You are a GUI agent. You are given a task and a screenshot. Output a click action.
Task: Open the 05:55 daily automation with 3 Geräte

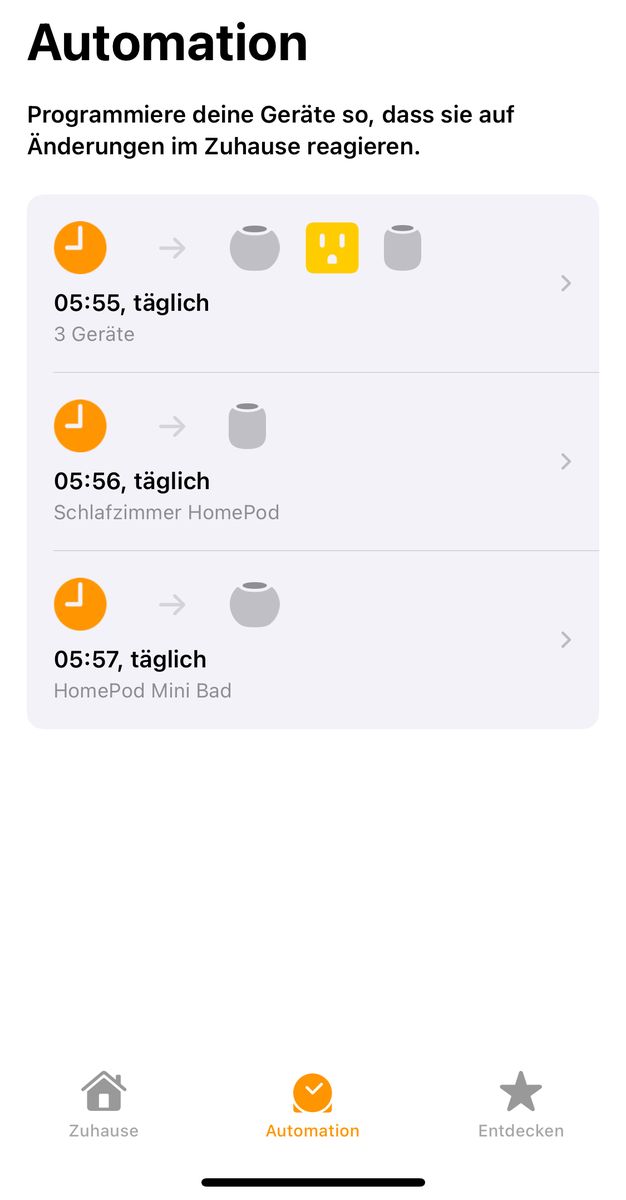coord(312,284)
